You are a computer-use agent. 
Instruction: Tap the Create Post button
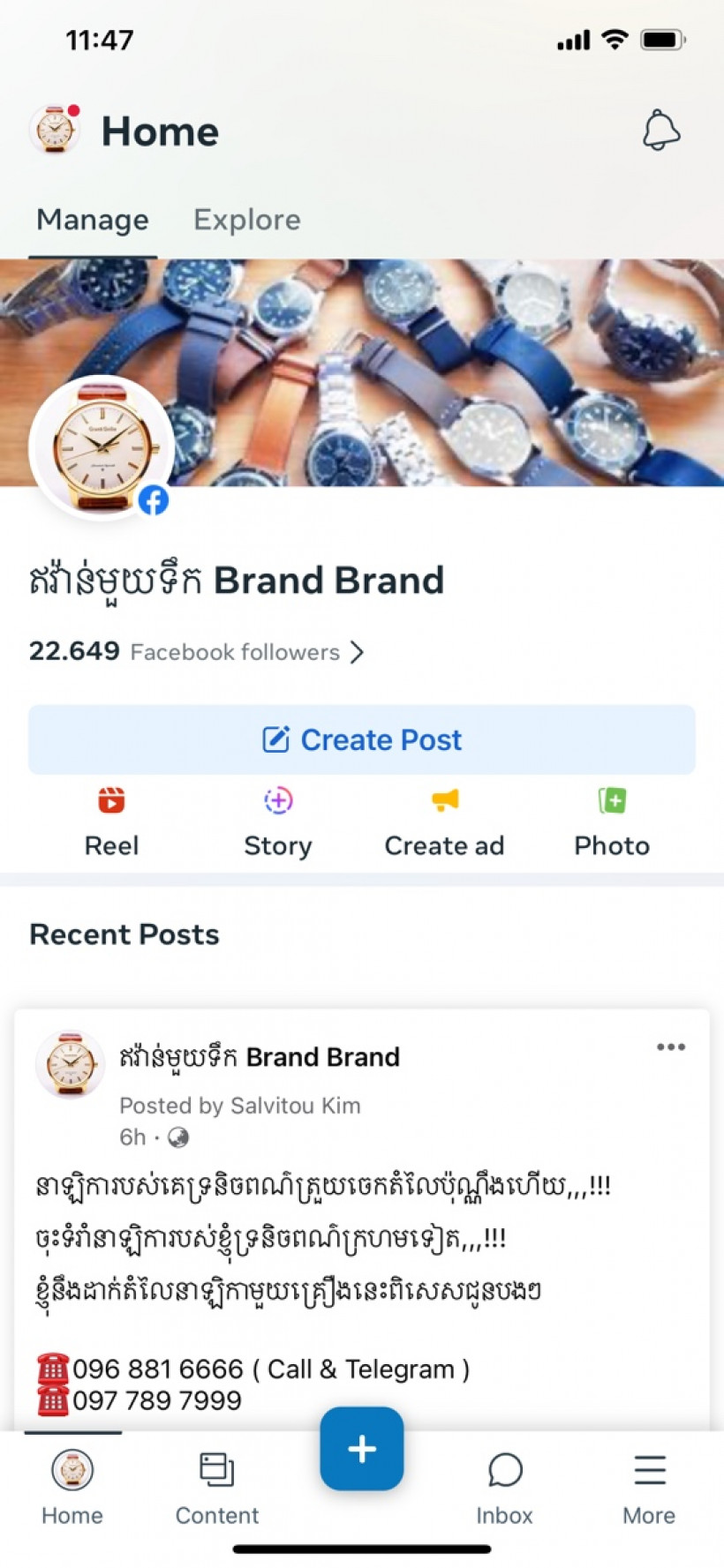pos(361,739)
